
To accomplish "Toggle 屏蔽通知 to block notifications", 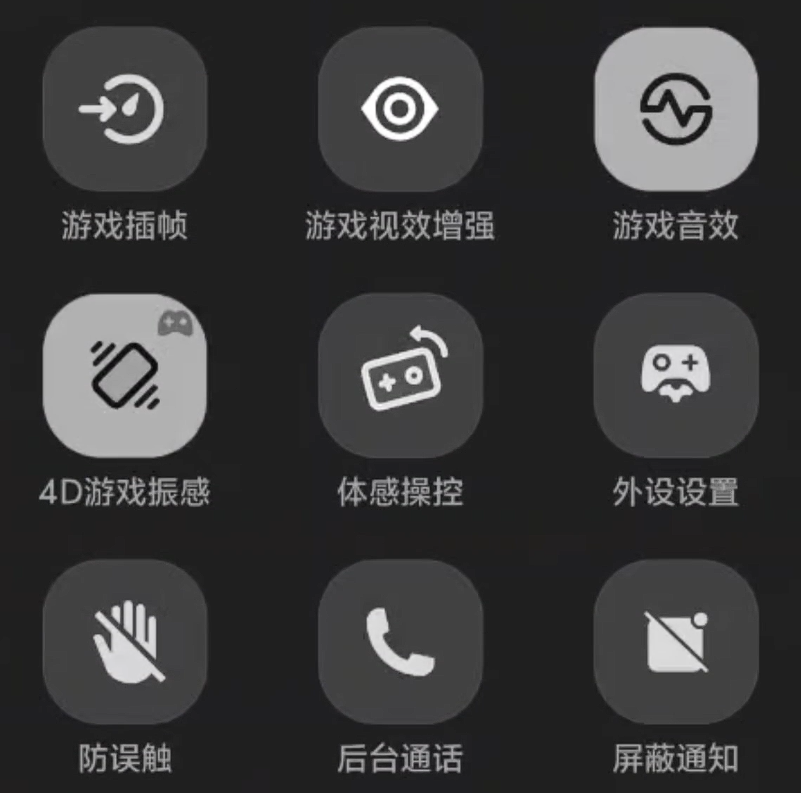I will pos(676,642).
